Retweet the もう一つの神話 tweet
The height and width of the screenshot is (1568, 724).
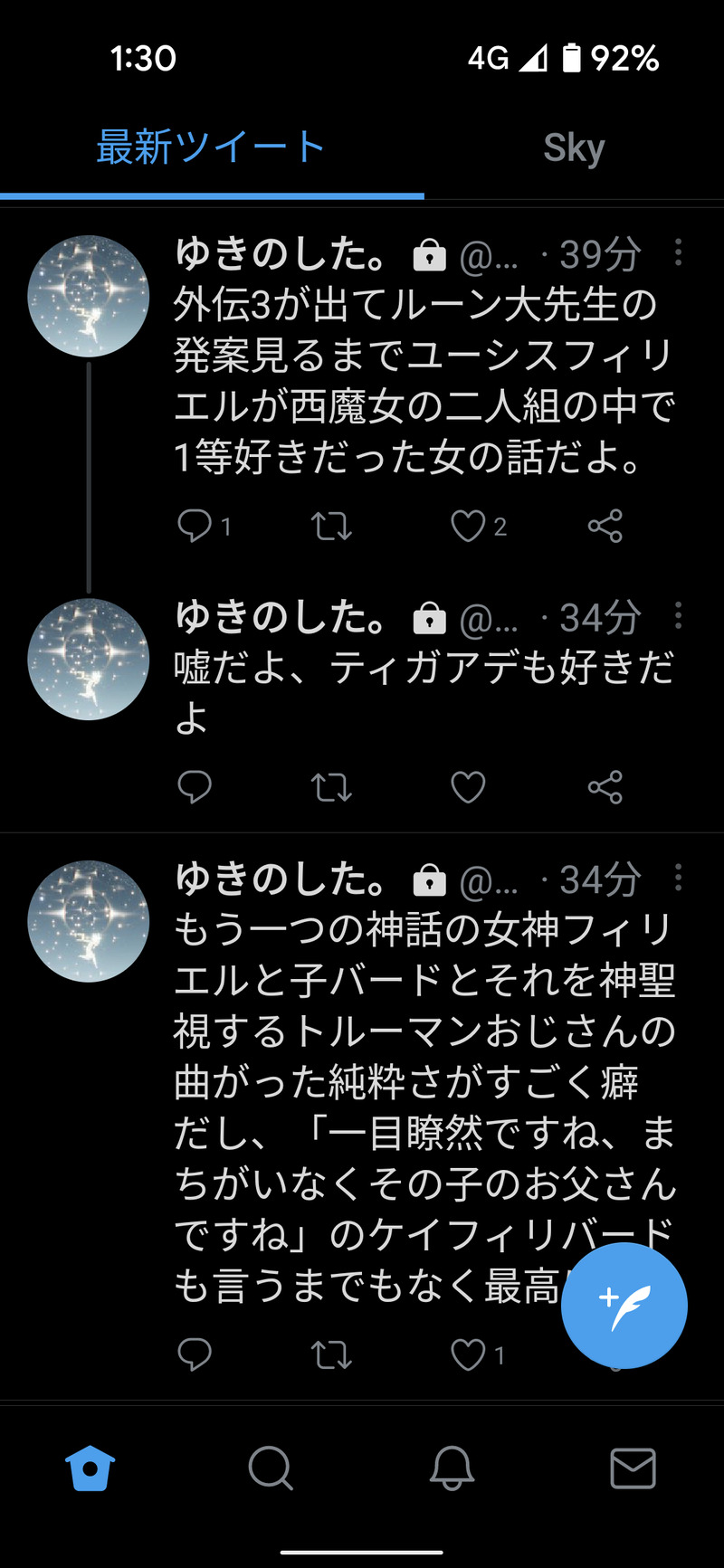331,1354
